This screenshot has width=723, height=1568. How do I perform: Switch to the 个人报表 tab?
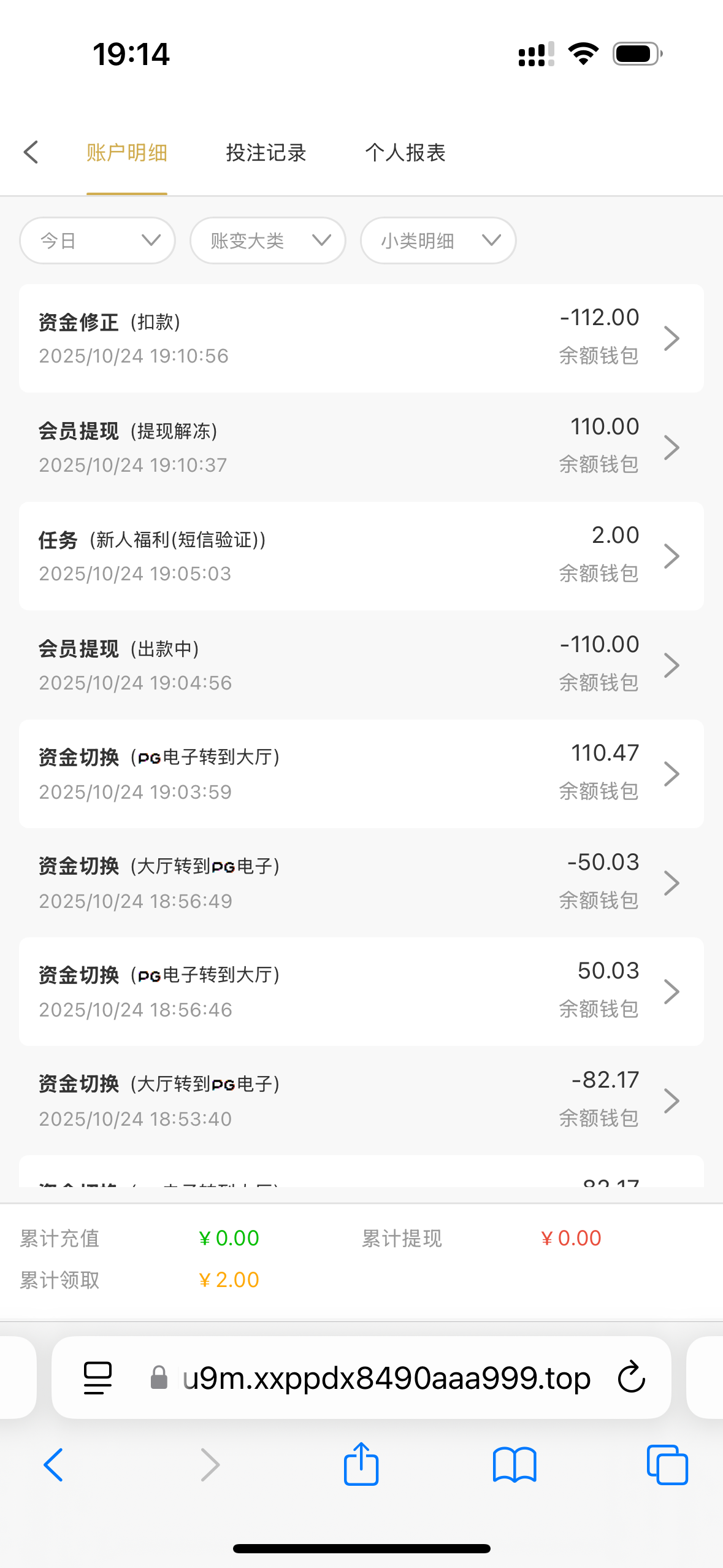(x=405, y=152)
